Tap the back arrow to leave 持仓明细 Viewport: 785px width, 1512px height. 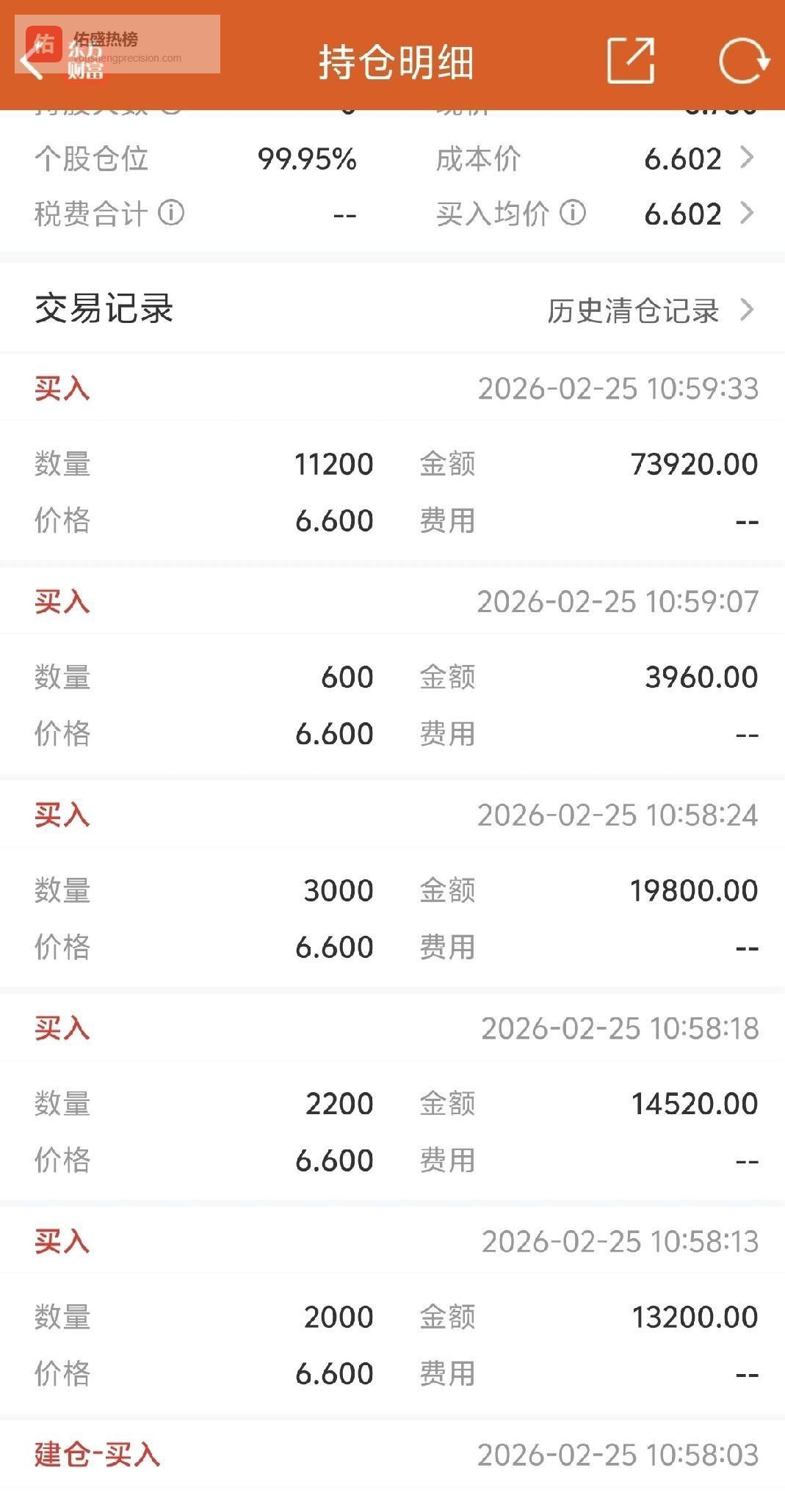click(x=31, y=62)
